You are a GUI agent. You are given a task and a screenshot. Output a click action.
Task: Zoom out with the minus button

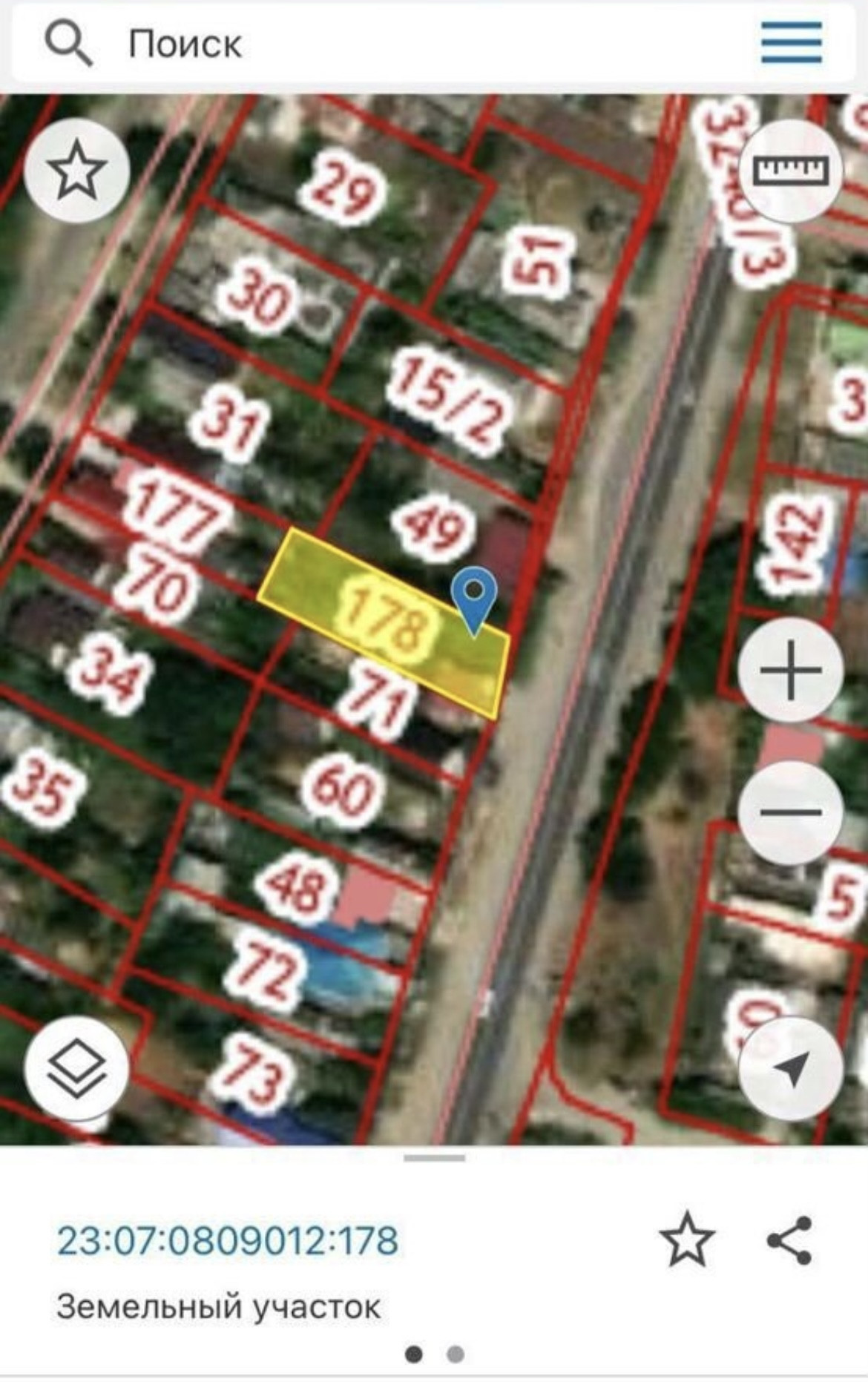tap(791, 812)
